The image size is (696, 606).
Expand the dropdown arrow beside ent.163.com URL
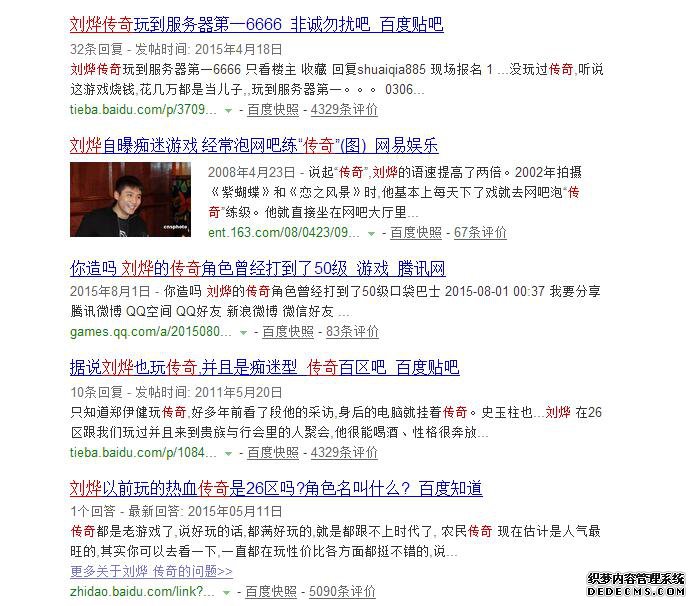click(x=373, y=234)
